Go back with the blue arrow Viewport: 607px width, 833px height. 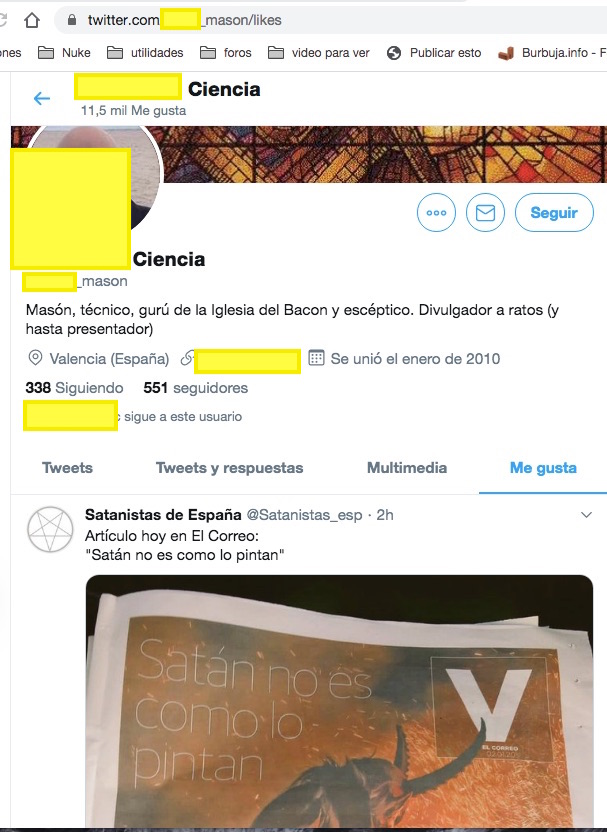click(x=41, y=98)
